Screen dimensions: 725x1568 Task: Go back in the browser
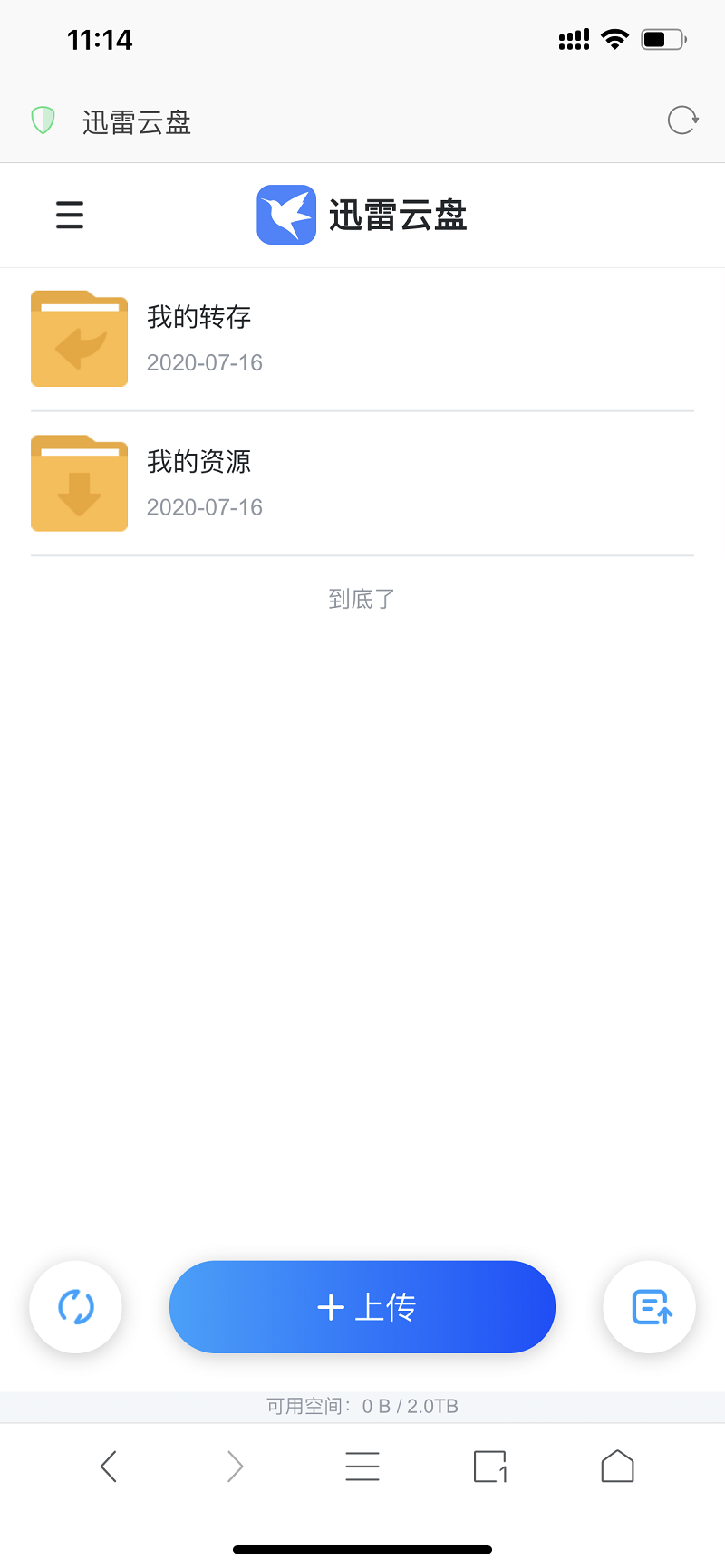tap(109, 1466)
